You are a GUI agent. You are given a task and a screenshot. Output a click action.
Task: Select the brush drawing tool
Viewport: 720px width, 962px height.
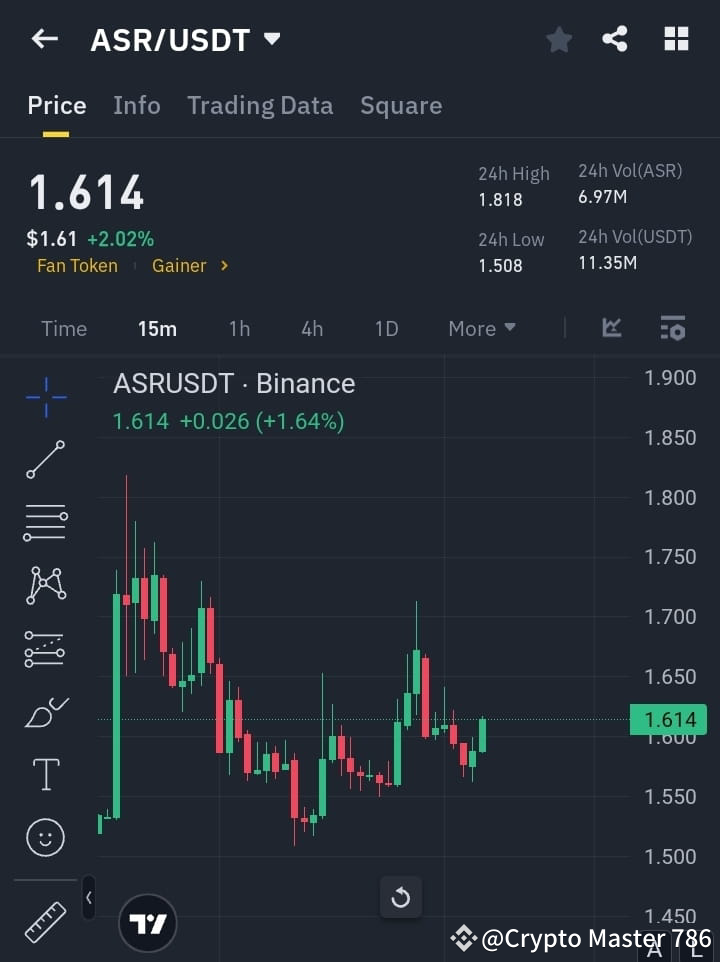(x=45, y=712)
